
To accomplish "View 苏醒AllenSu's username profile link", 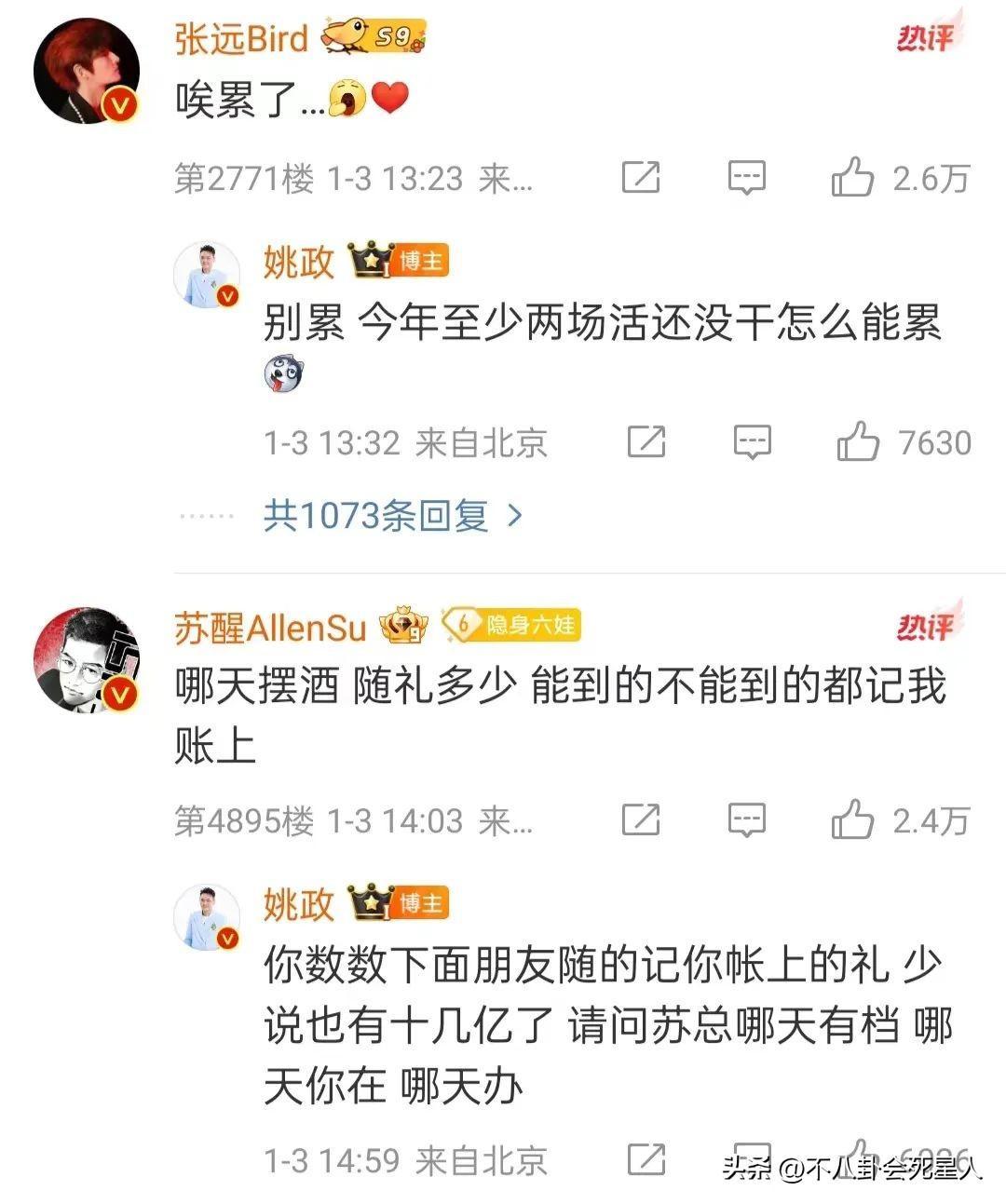I will pos(270,629).
